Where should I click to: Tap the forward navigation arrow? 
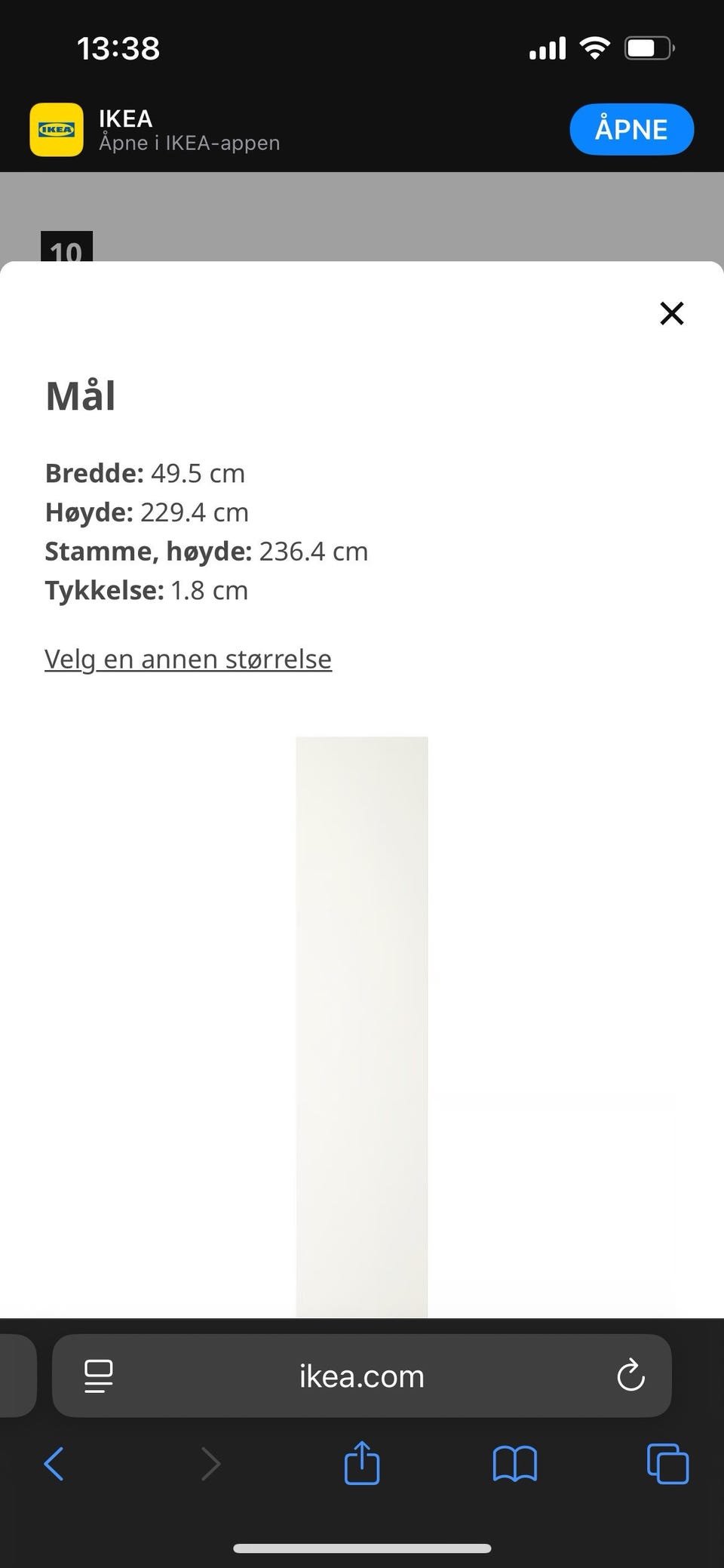point(210,1465)
